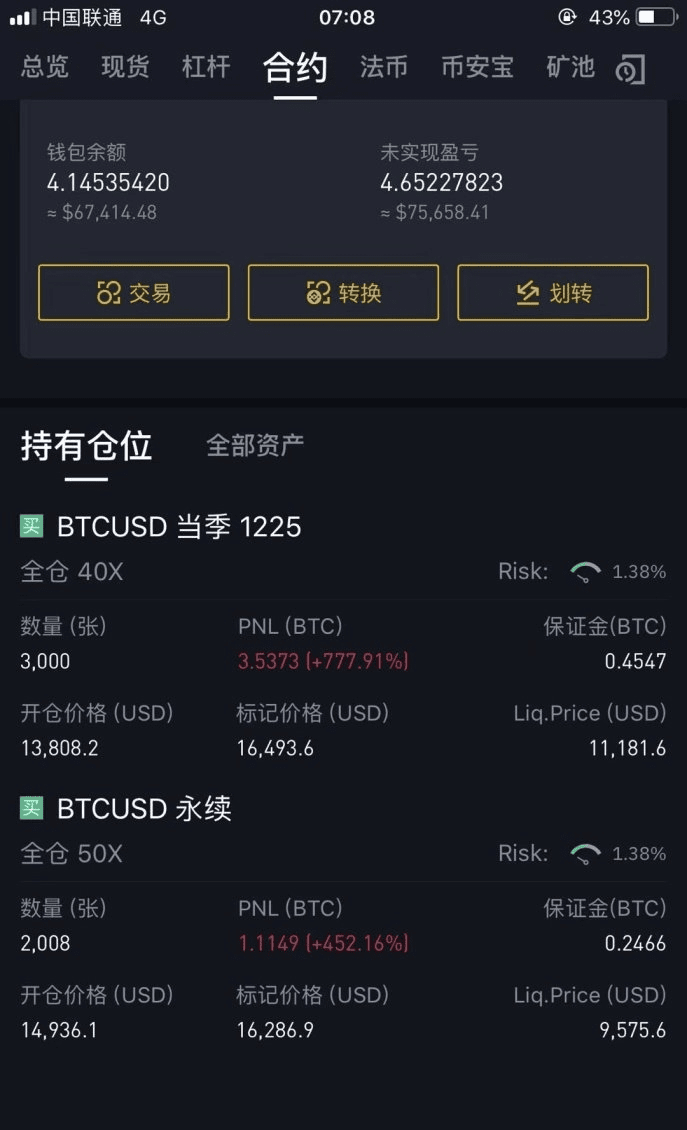687x1130 pixels.
Task: Open 划转 to transfer funds
Action: point(553,293)
